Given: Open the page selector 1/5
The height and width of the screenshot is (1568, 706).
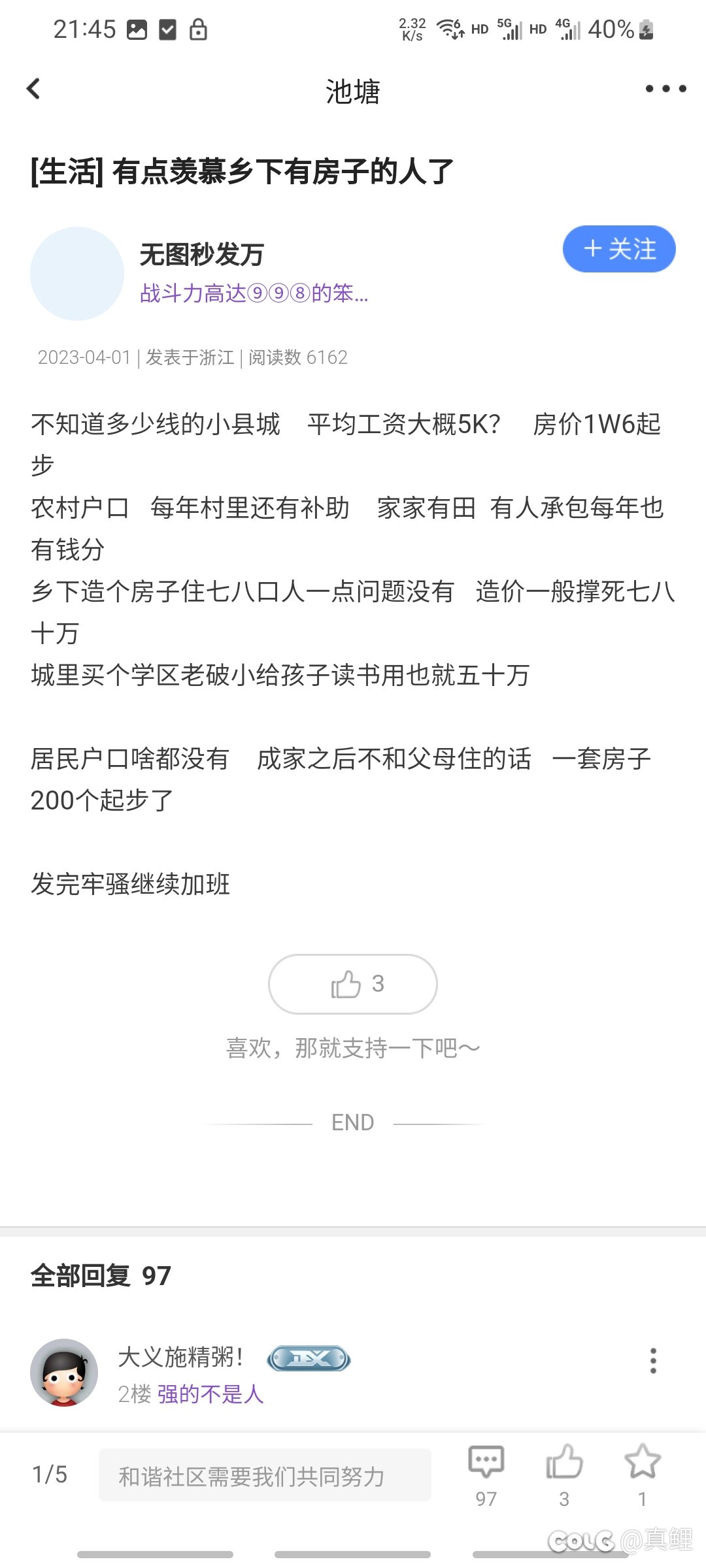Looking at the screenshot, I should pos(50,1475).
